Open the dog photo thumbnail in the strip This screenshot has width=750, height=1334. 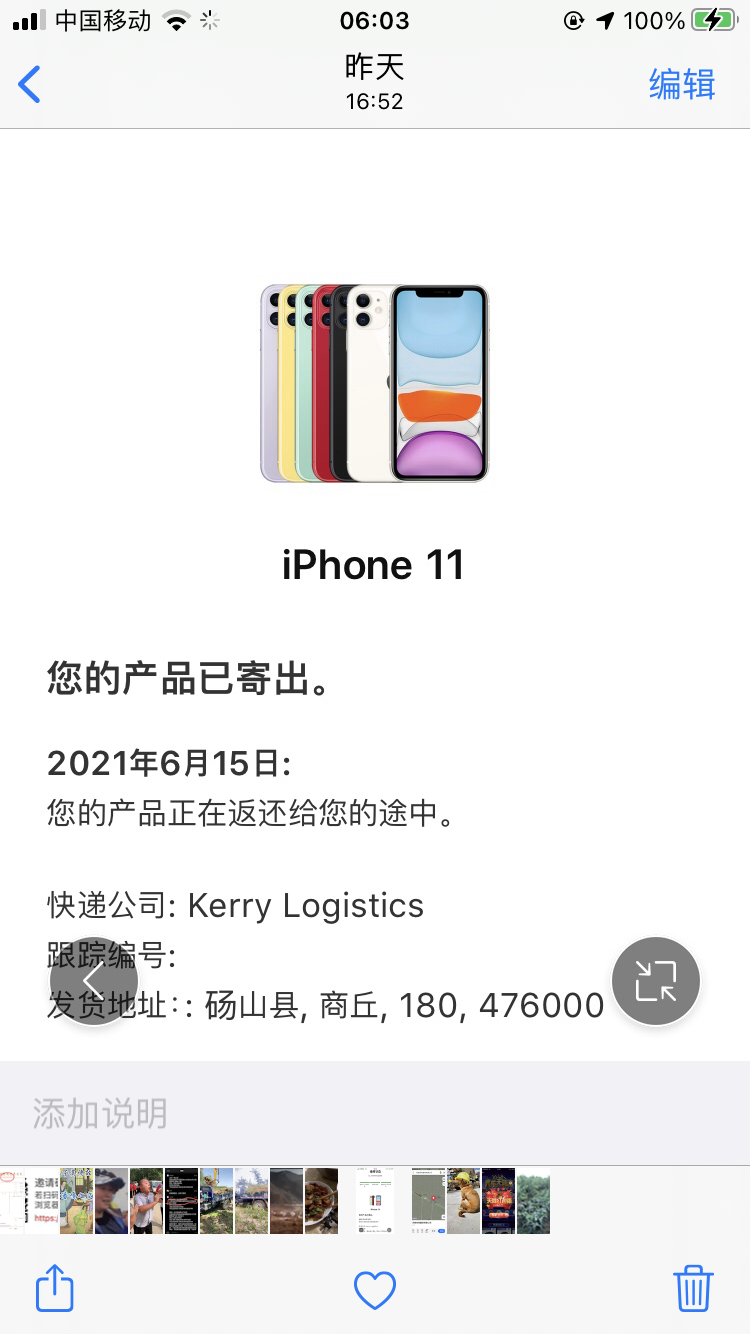tap(463, 1201)
